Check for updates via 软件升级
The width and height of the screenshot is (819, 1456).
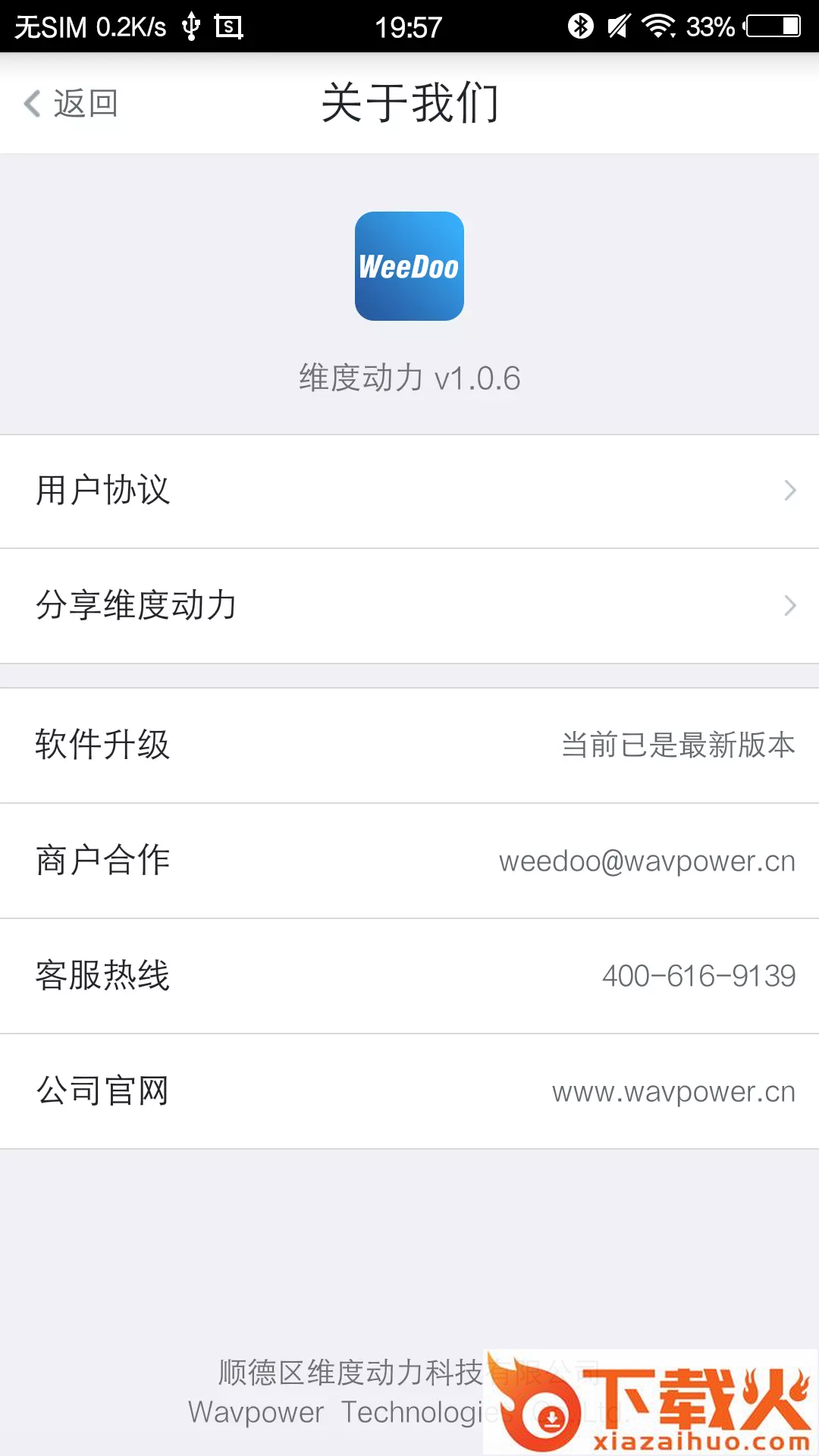pyautogui.click(x=409, y=745)
